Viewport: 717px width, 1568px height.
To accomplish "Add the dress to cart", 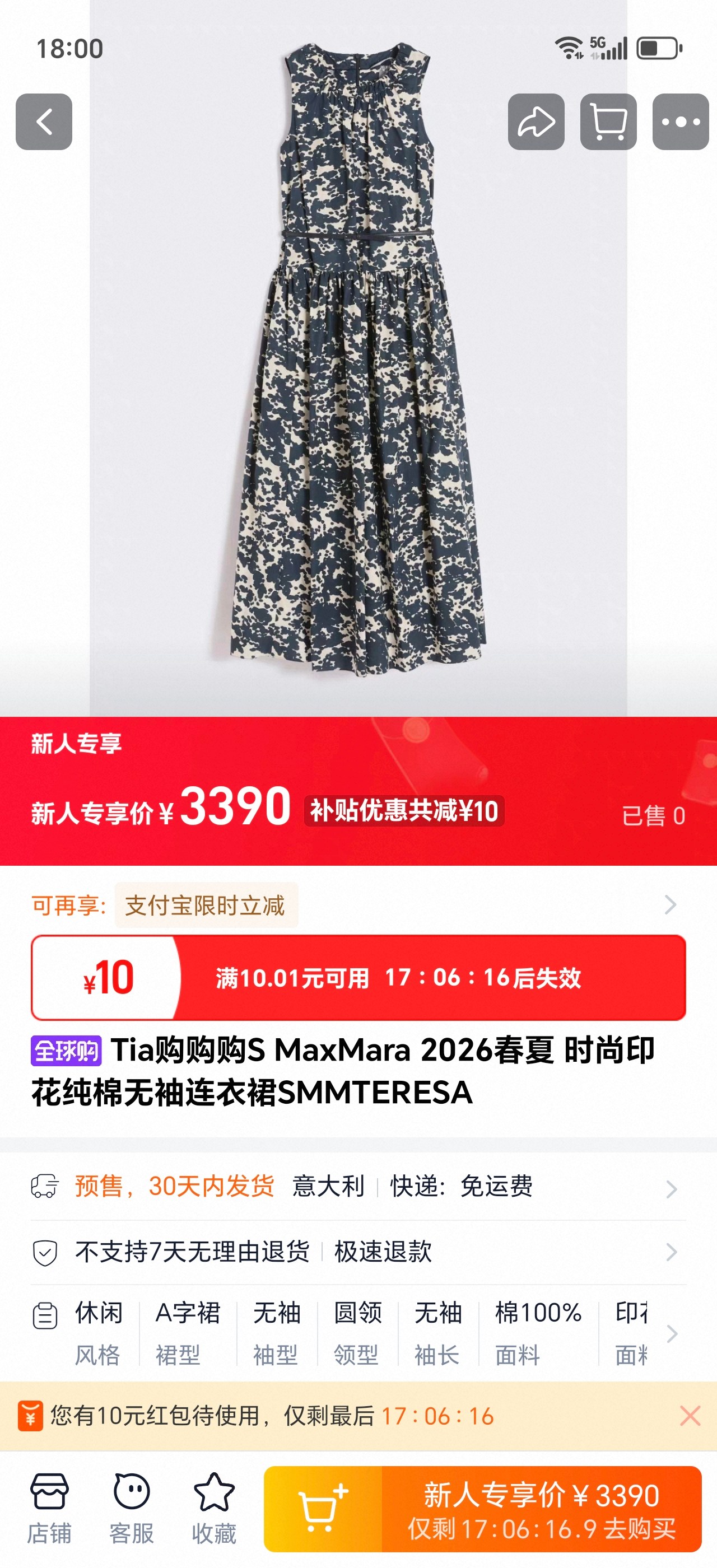I will point(323,1509).
